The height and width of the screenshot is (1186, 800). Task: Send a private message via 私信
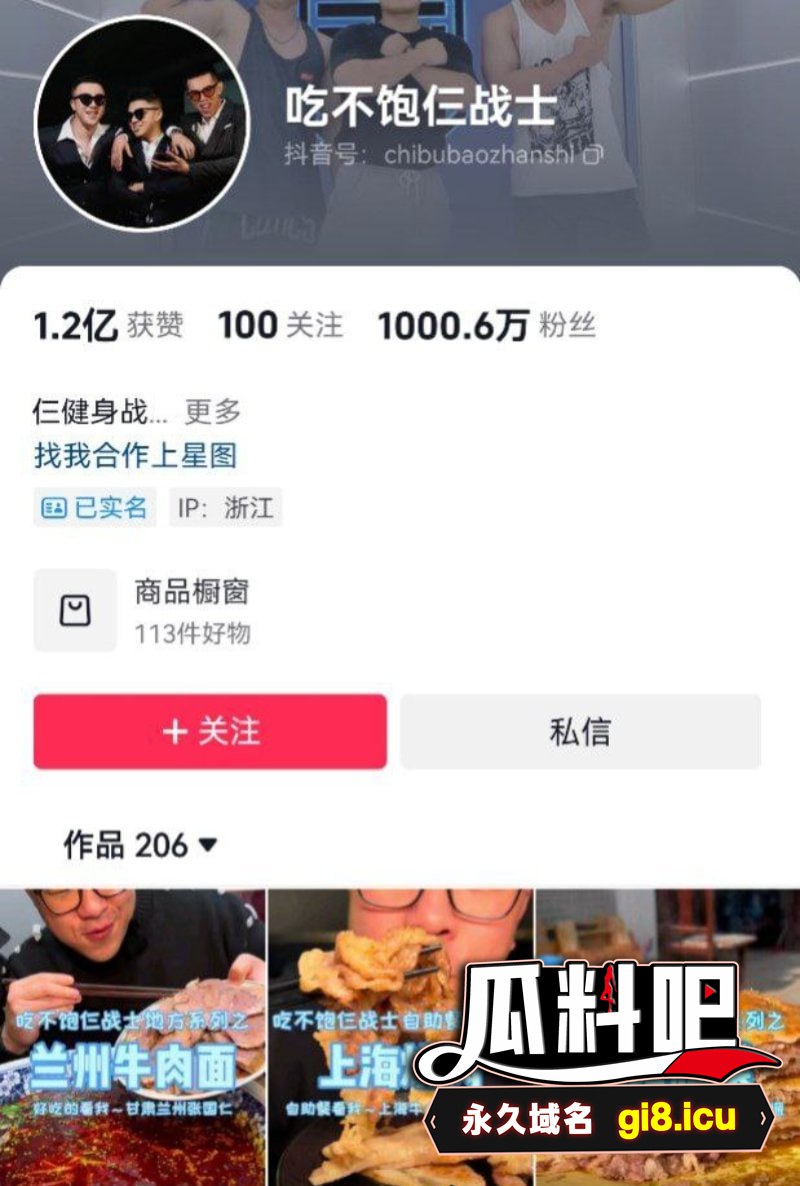point(580,732)
